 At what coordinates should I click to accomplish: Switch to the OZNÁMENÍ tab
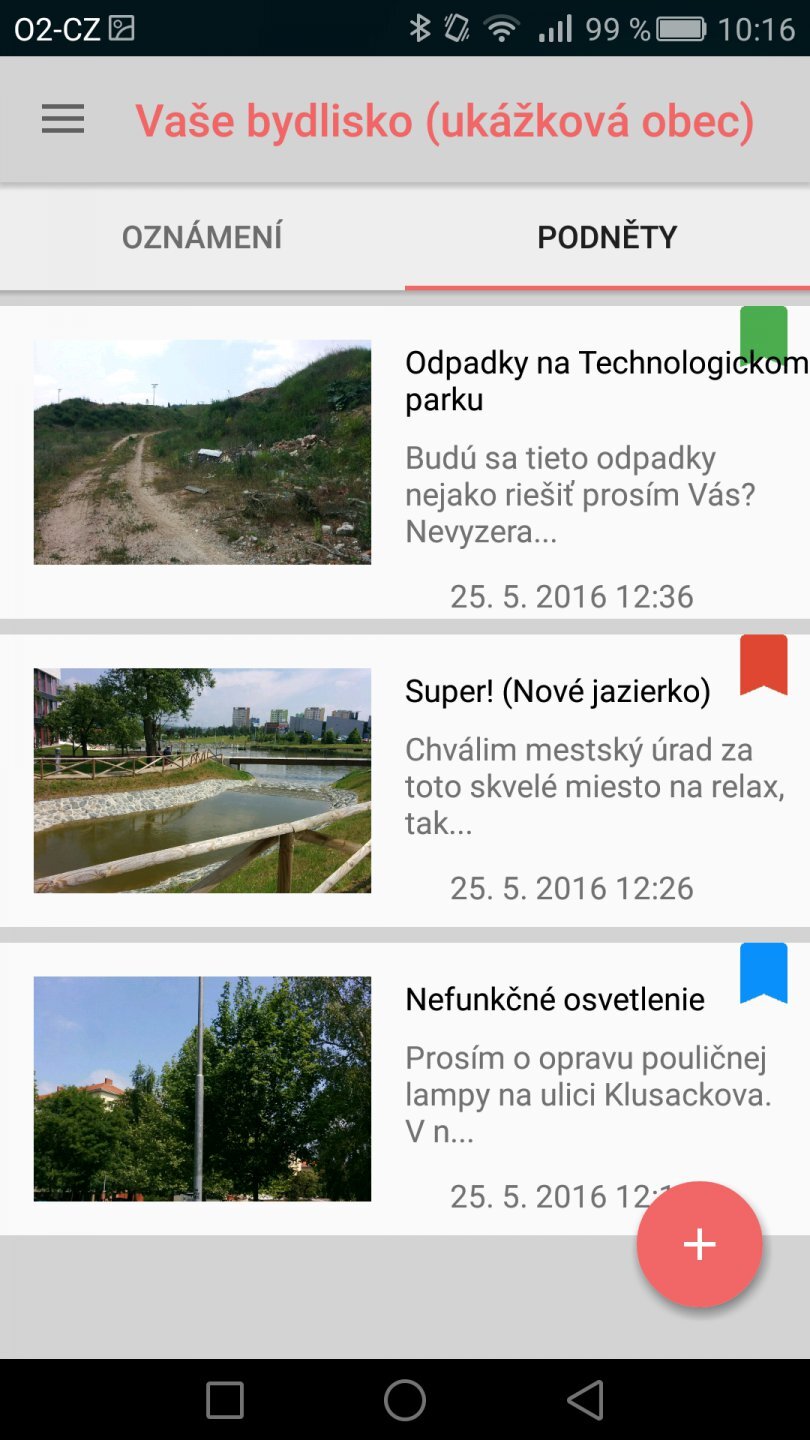202,236
